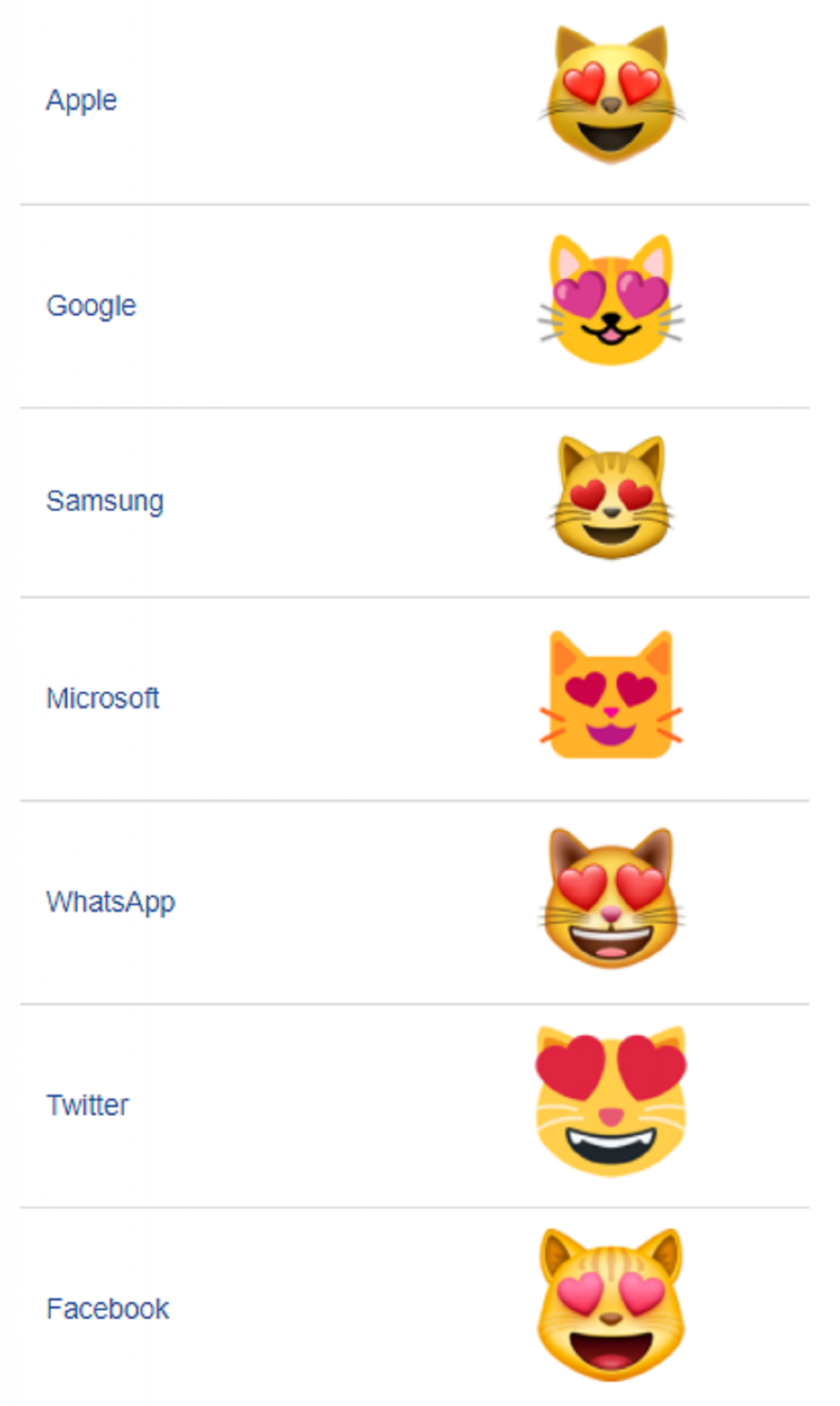
Task: Go to the Facebook link
Action: tap(108, 1309)
